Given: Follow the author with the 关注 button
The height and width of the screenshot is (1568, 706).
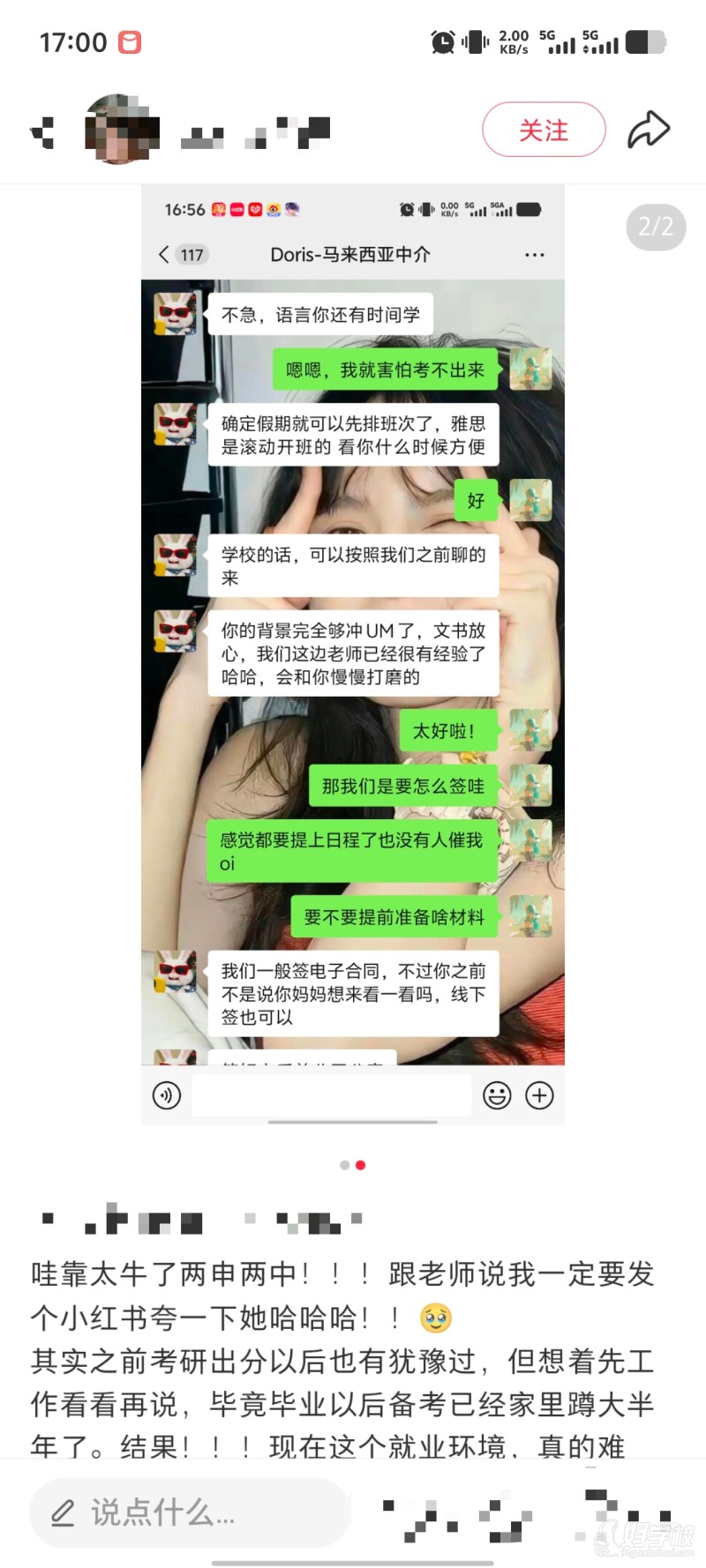Looking at the screenshot, I should coord(544,131).
